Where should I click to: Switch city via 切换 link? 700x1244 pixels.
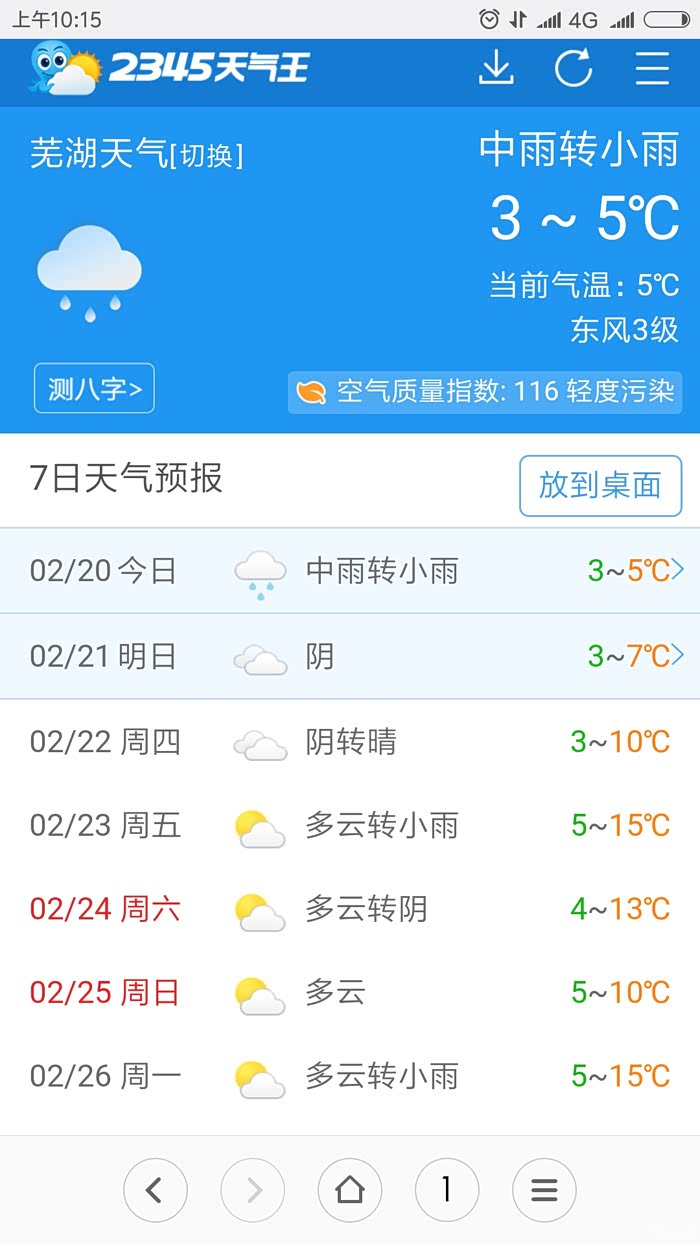207,156
